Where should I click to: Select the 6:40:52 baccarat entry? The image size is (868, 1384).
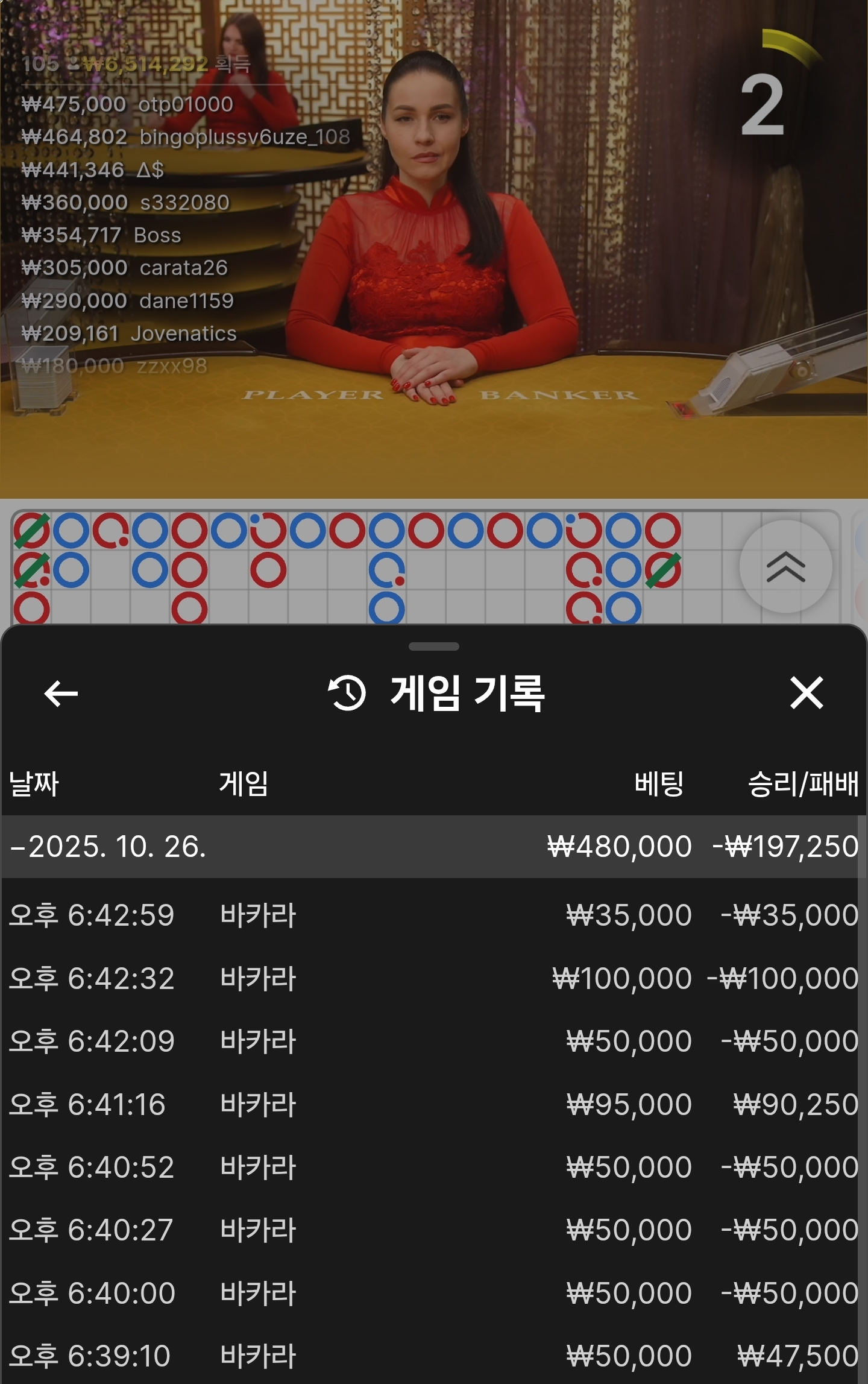click(433, 1168)
